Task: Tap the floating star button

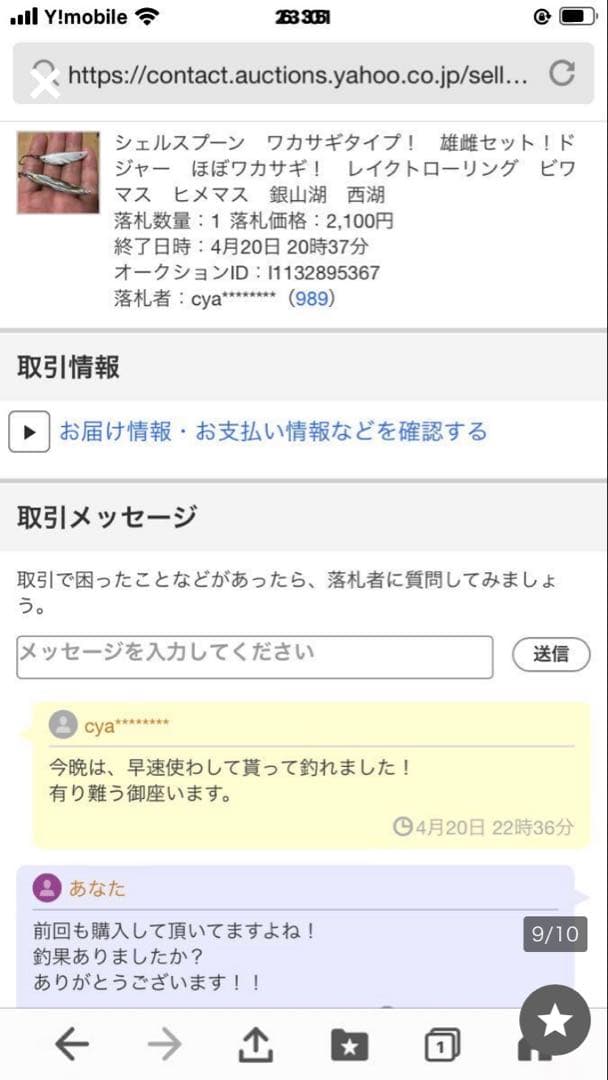Action: [x=555, y=1020]
